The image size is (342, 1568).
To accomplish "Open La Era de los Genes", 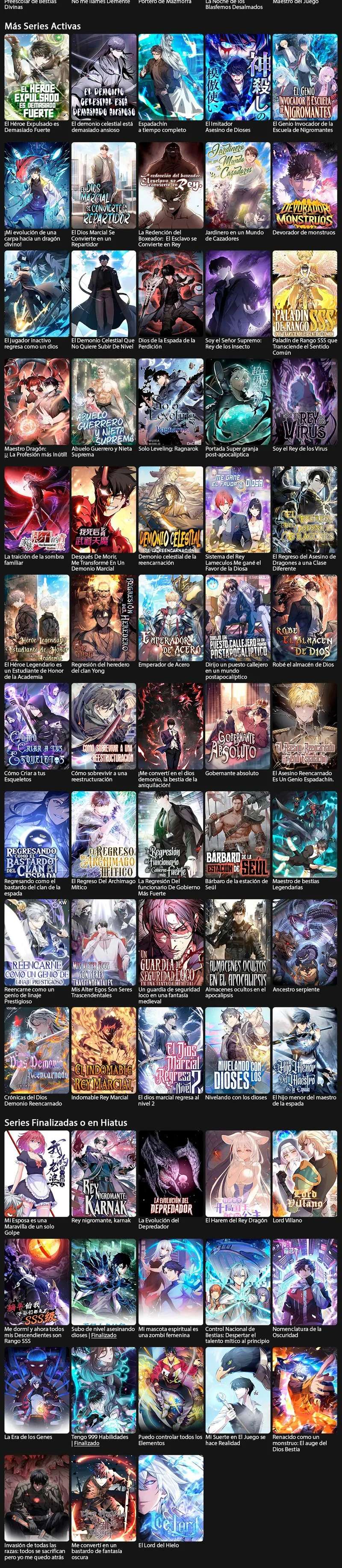I will pos(37,1390).
